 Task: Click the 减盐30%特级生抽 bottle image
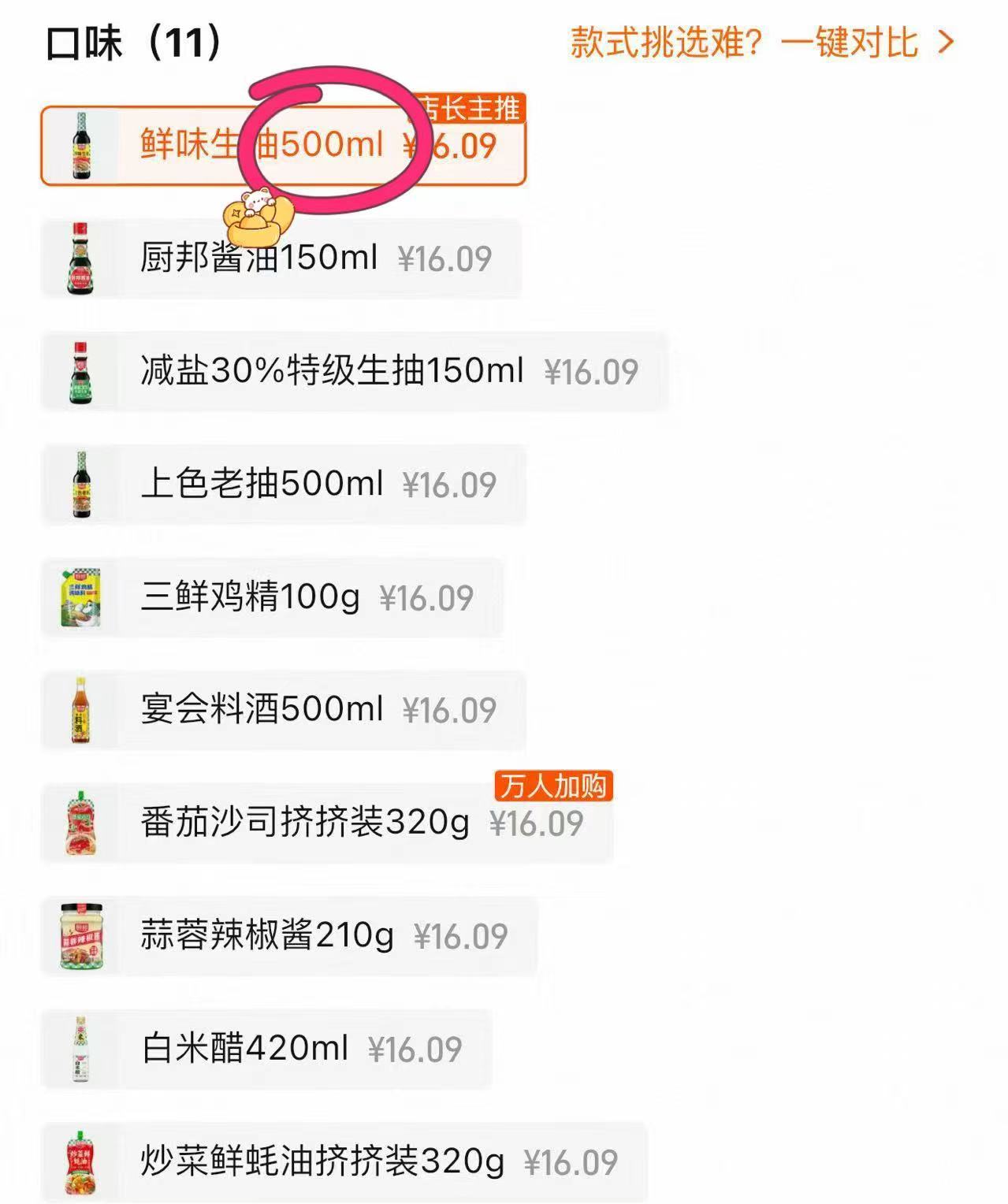[81, 370]
